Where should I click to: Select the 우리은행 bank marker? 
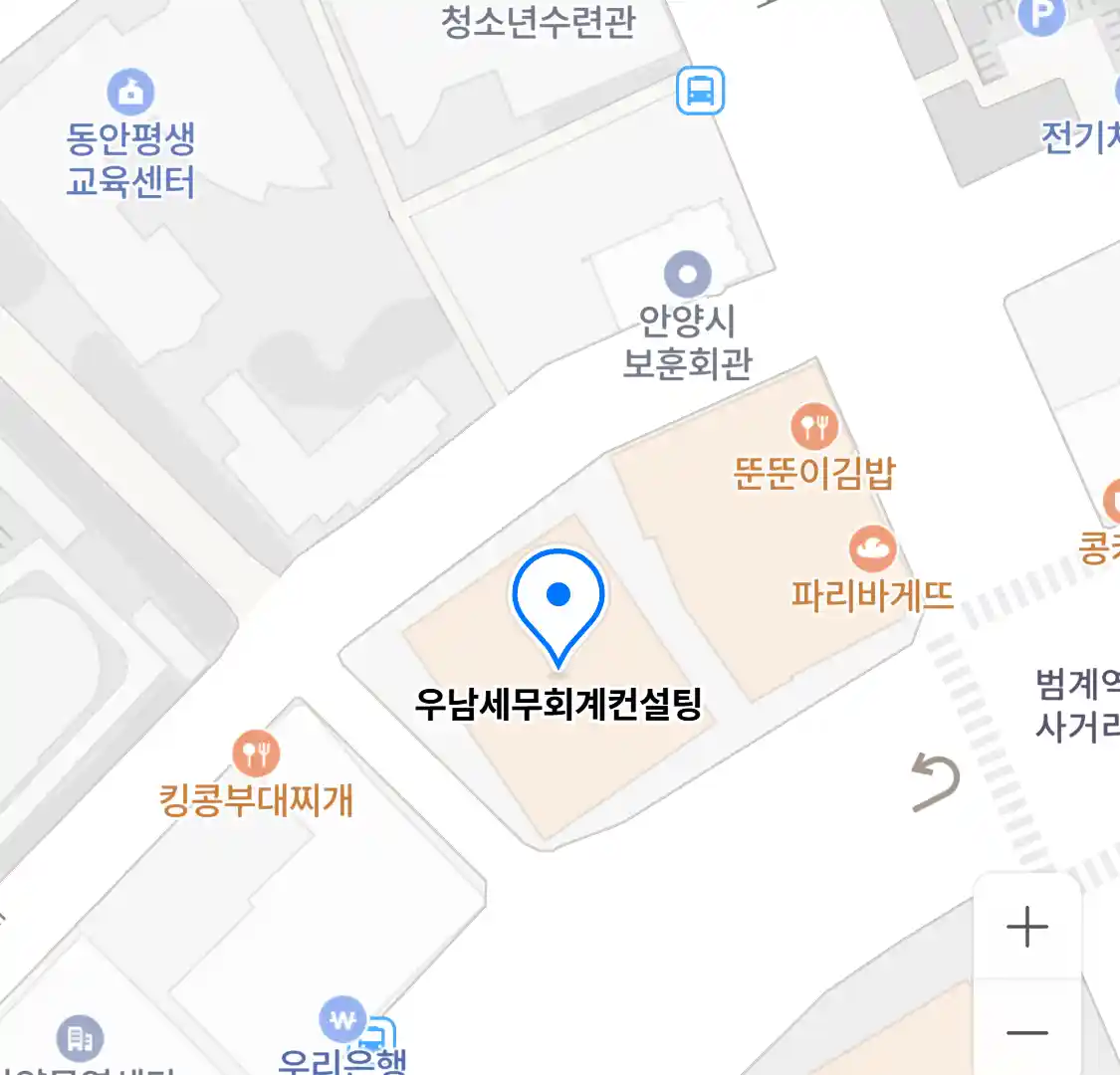pos(342,1020)
